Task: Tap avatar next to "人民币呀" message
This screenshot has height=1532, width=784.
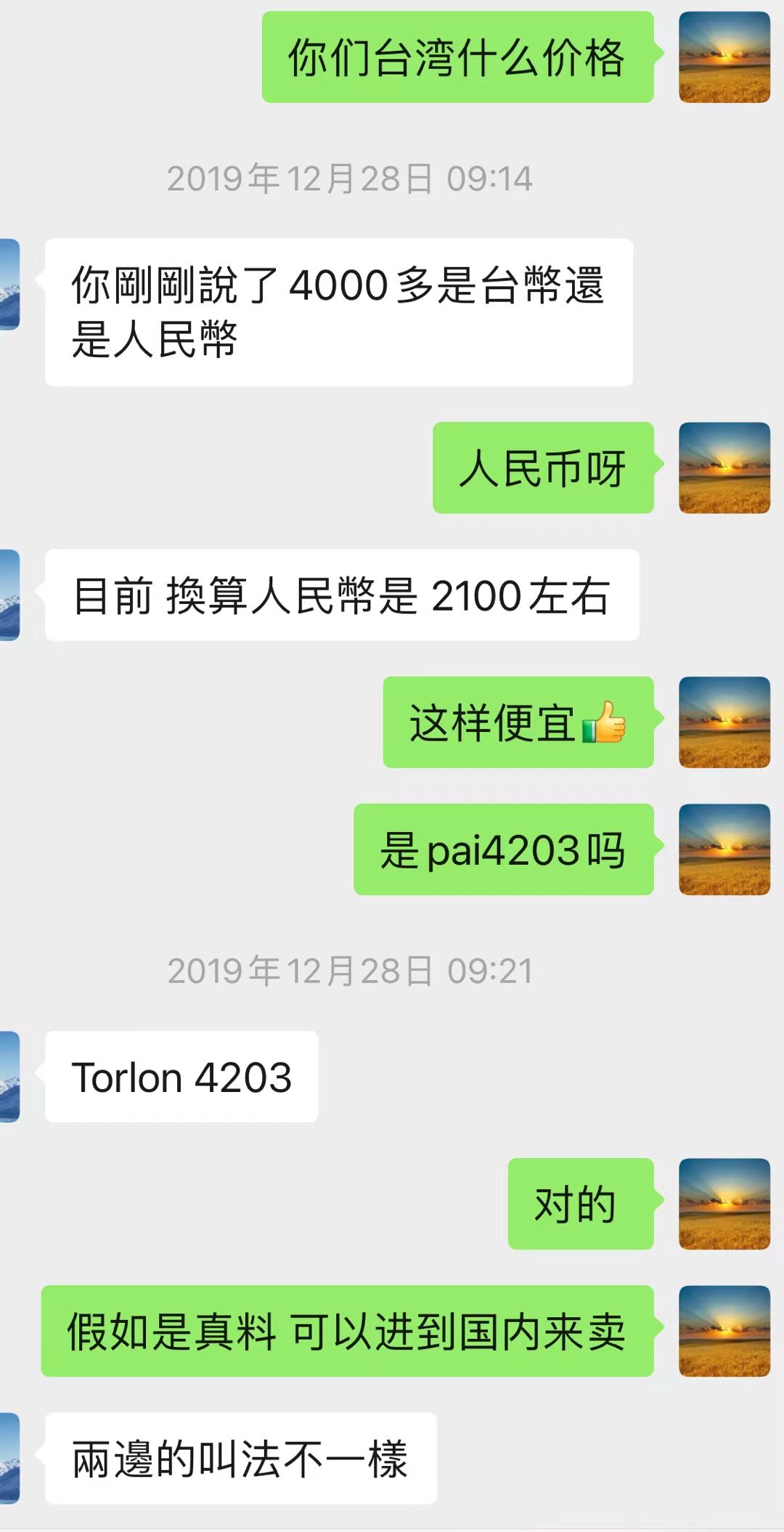Action: [x=724, y=468]
